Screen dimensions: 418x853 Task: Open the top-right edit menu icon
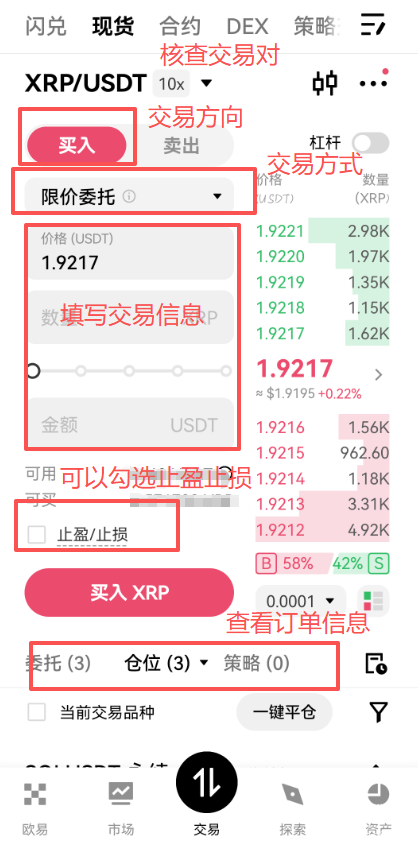click(x=373, y=24)
